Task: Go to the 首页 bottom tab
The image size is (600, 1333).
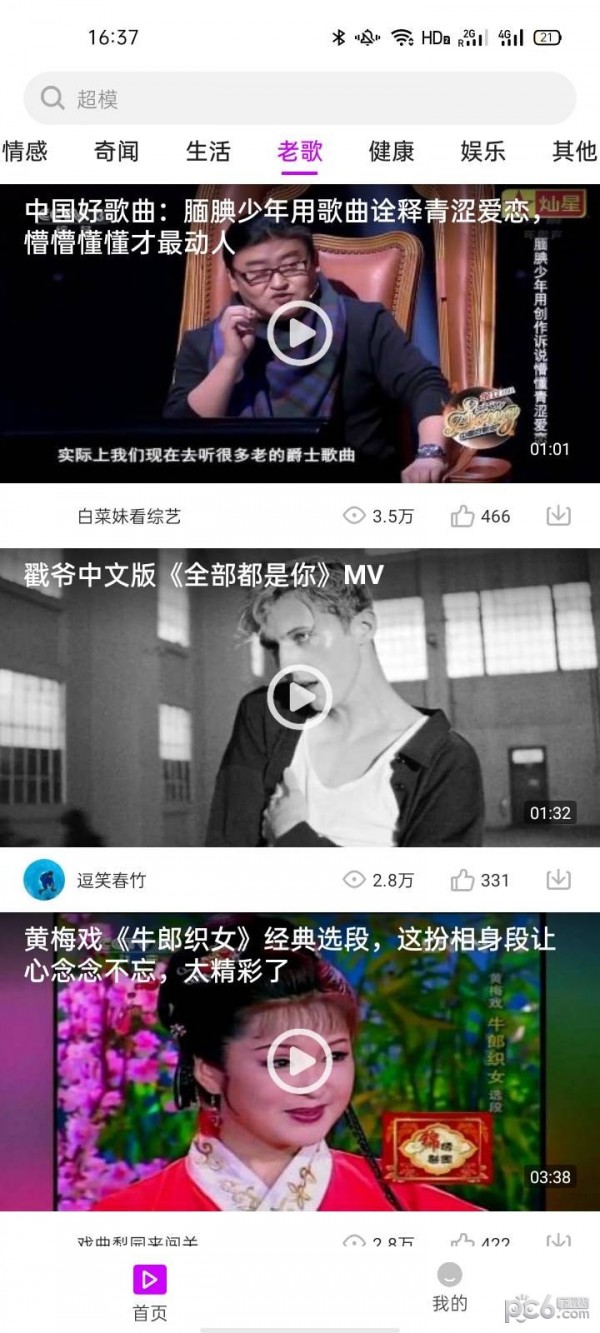Action: (x=150, y=1292)
